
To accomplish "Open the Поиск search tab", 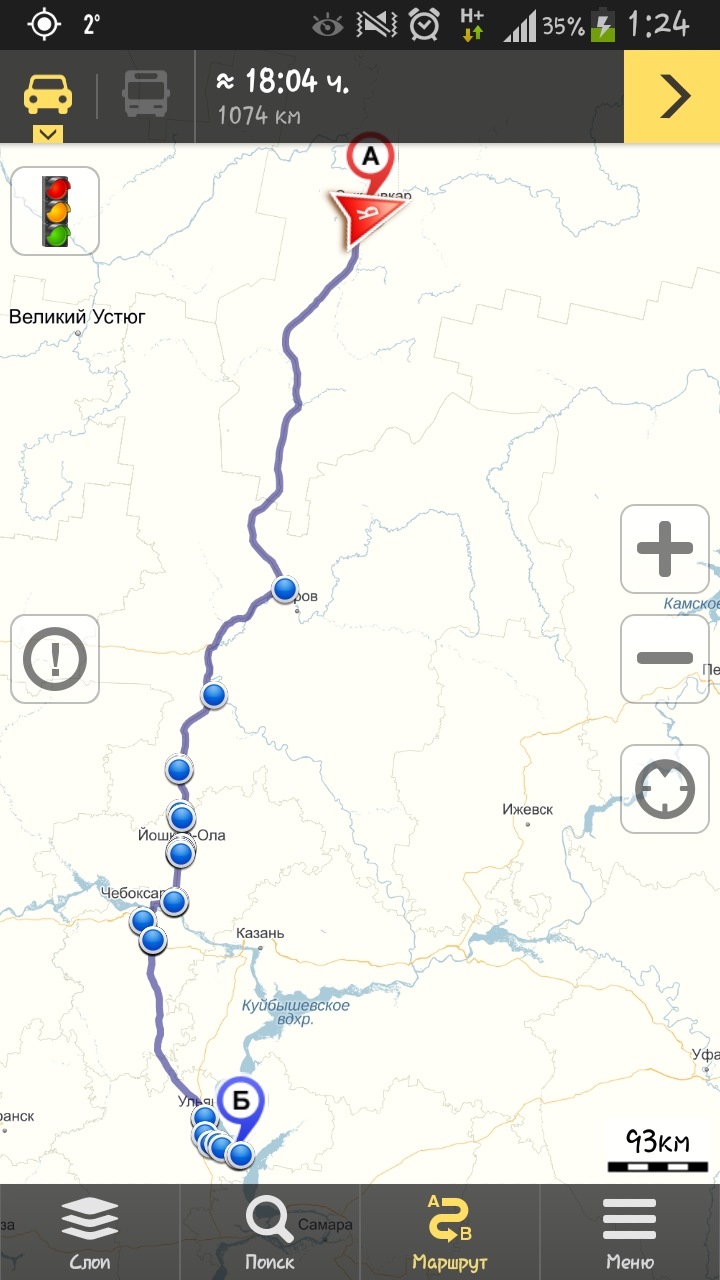I will [x=270, y=1232].
